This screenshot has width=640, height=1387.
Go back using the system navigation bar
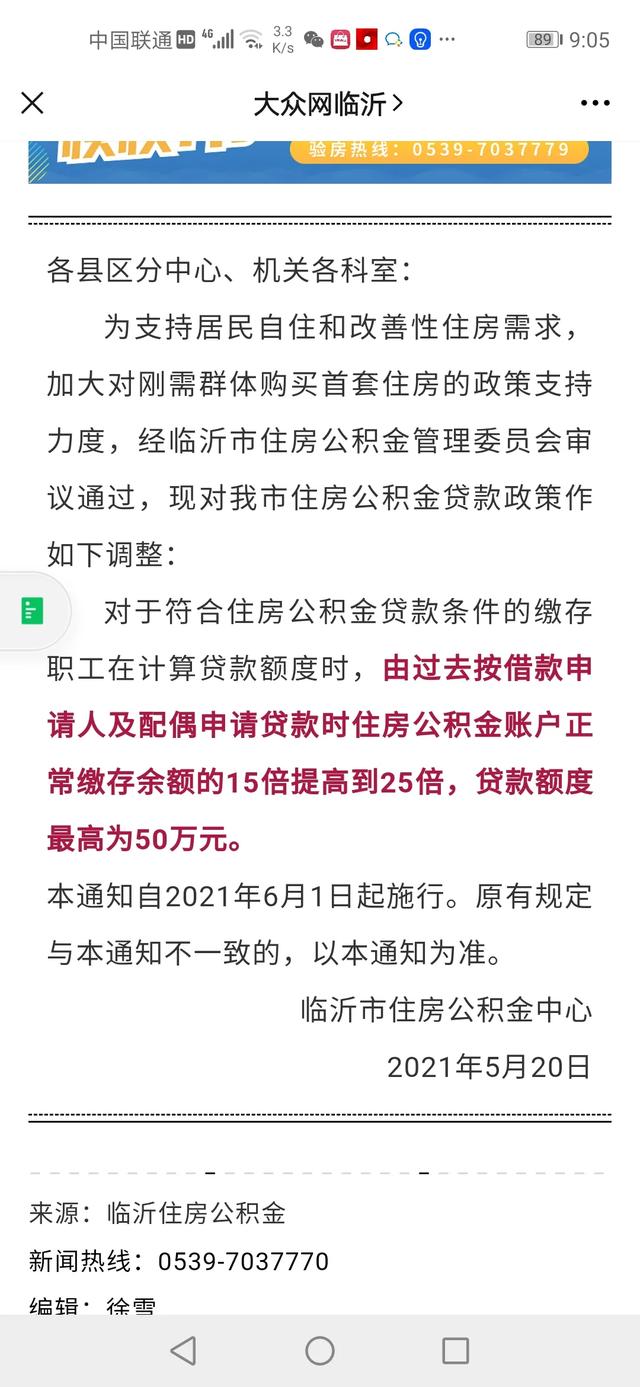(183, 1351)
